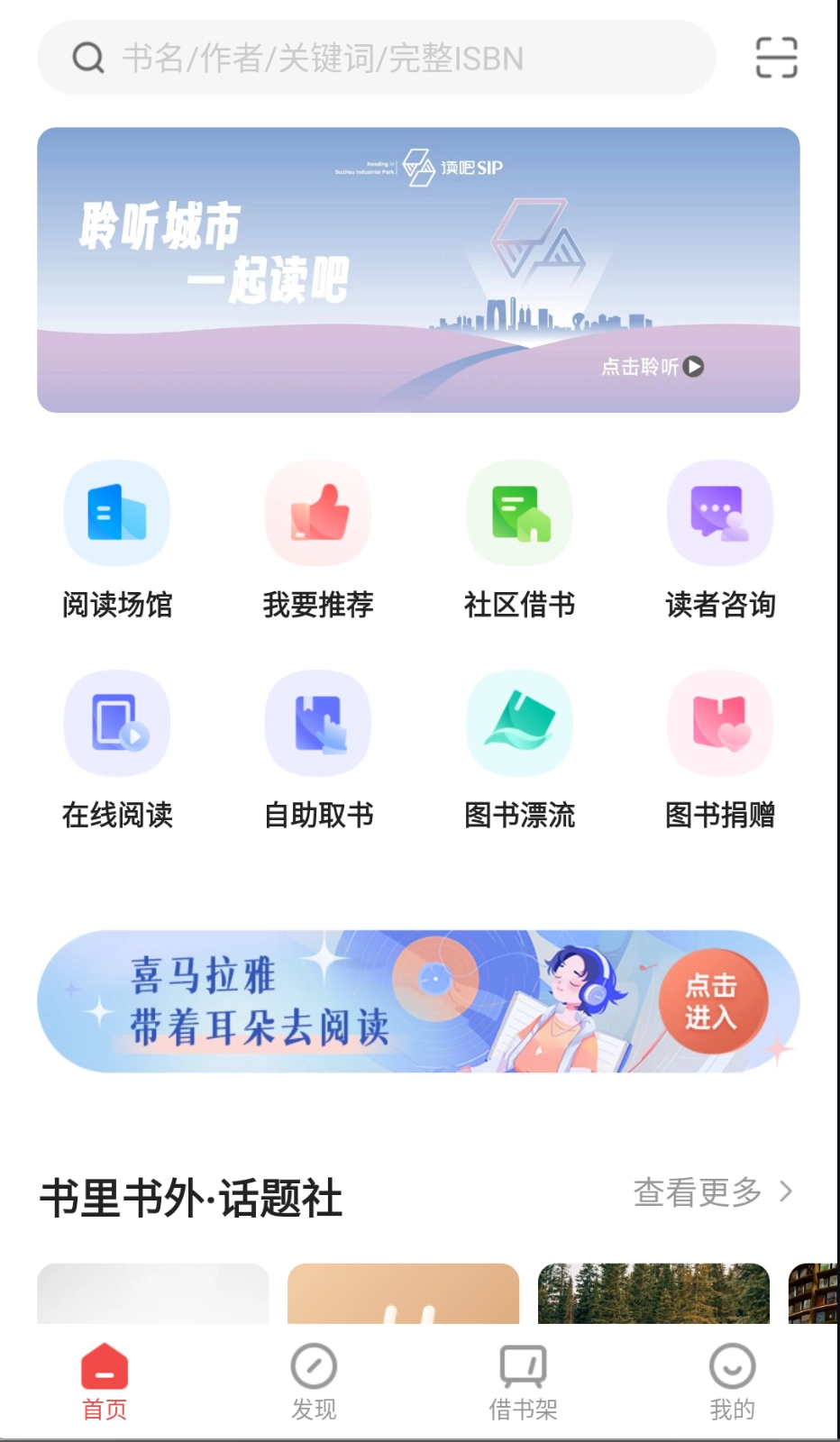
Task: Open 读者咨询 reader consultation
Action: point(720,541)
